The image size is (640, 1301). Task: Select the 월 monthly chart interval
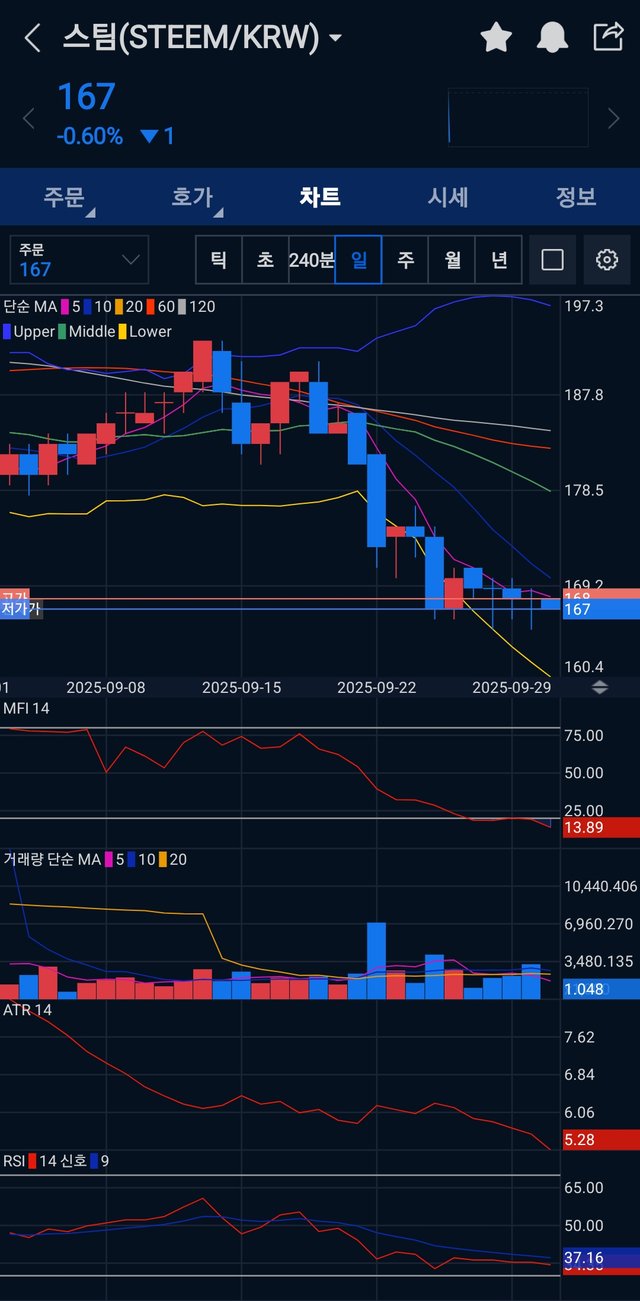point(452,260)
